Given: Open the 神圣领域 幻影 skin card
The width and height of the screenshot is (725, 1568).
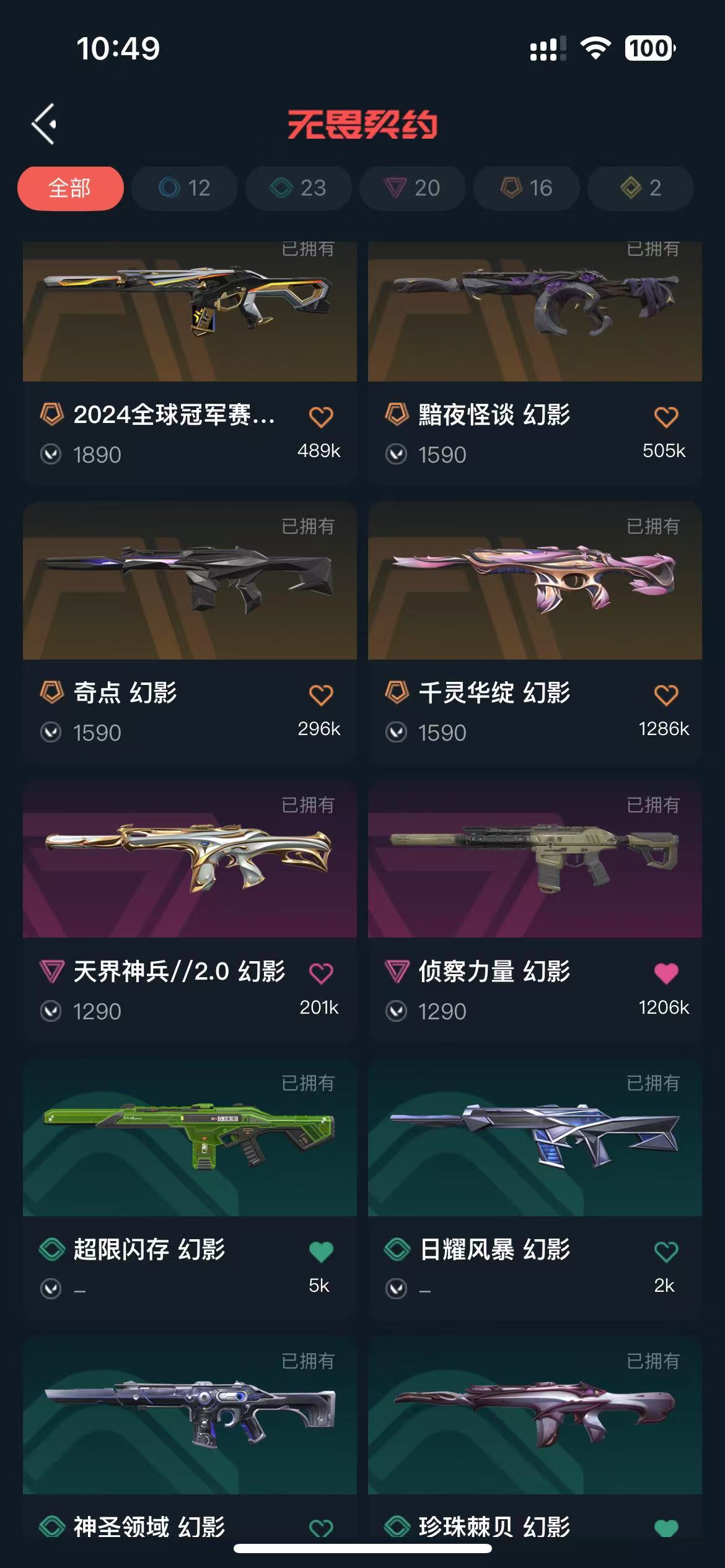Looking at the screenshot, I should coord(190,1418).
